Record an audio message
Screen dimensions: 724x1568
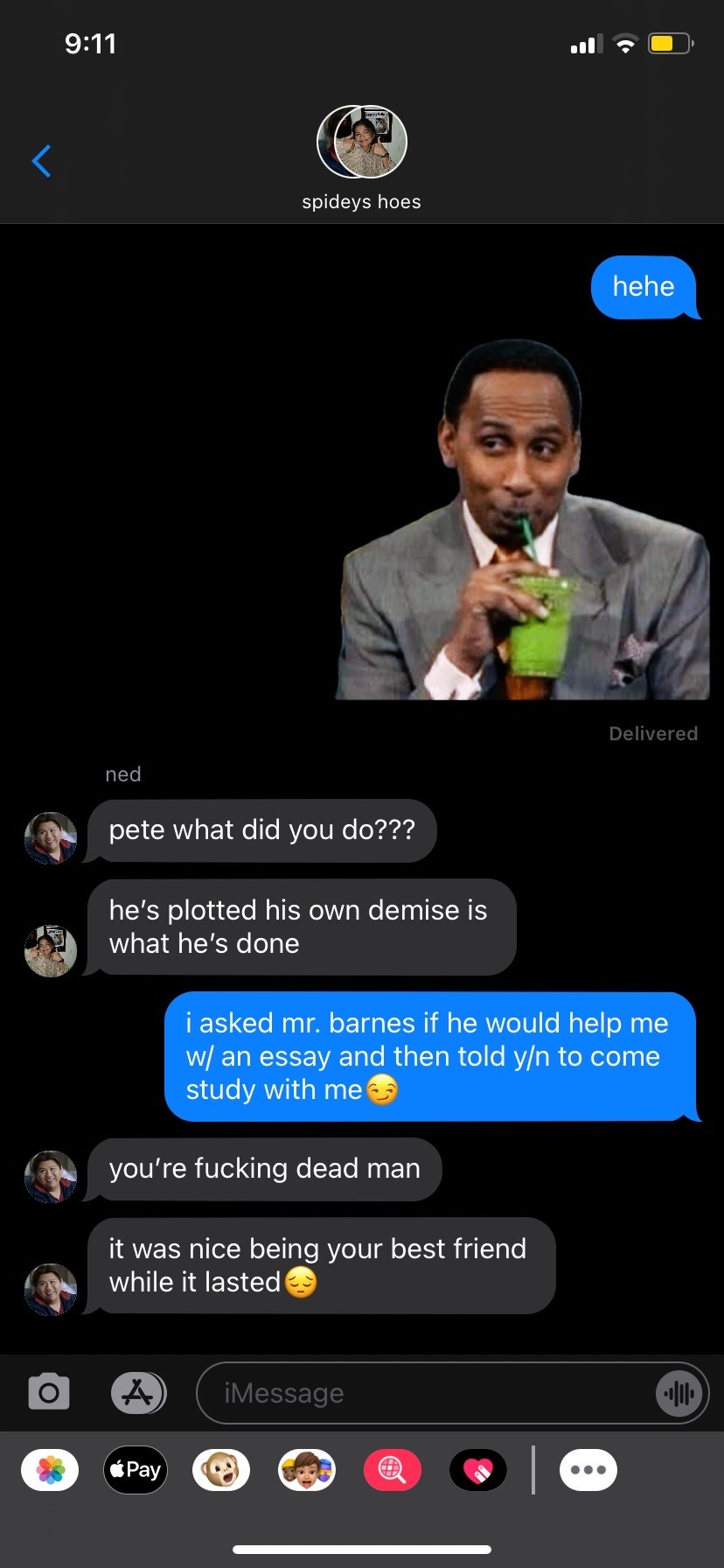[x=679, y=1393]
